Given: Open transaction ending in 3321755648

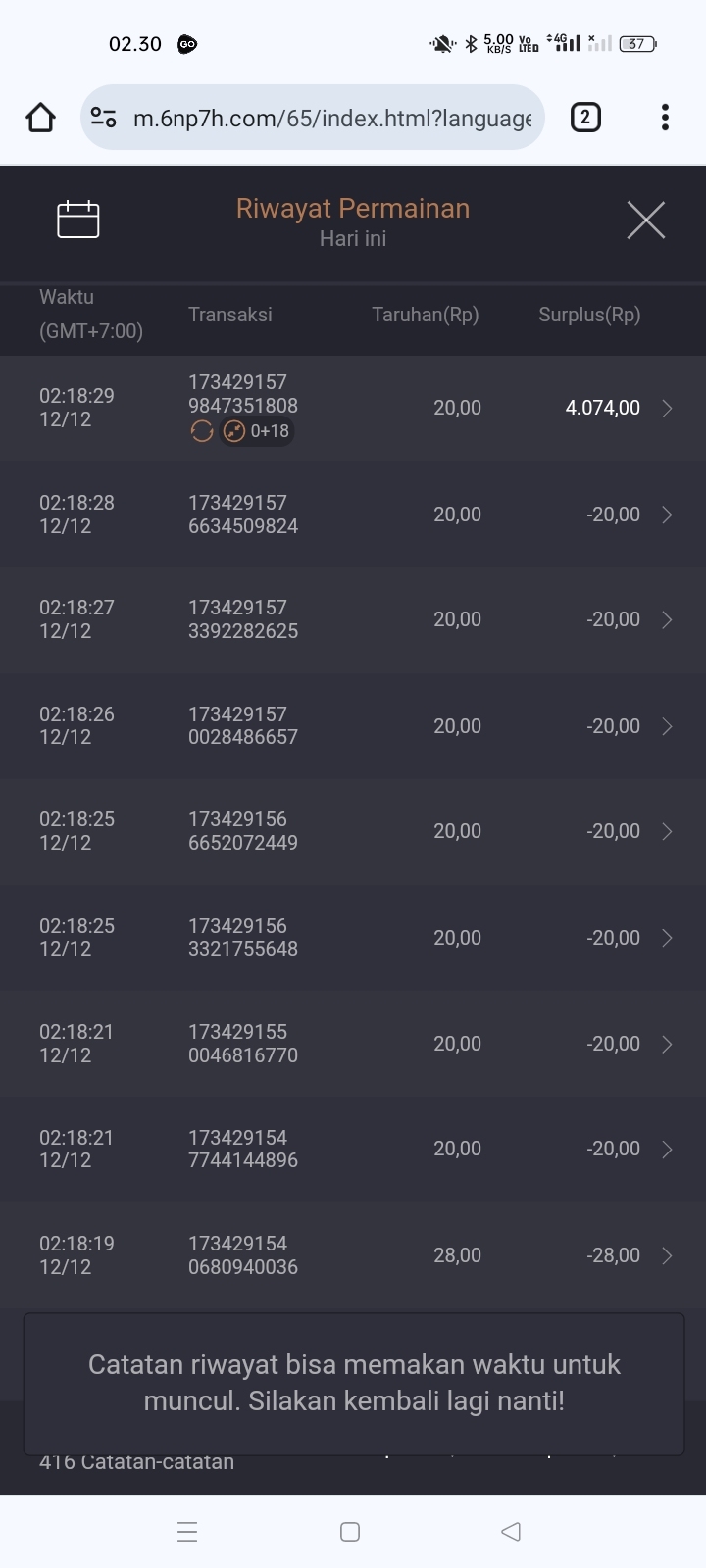Looking at the screenshot, I should click(353, 938).
